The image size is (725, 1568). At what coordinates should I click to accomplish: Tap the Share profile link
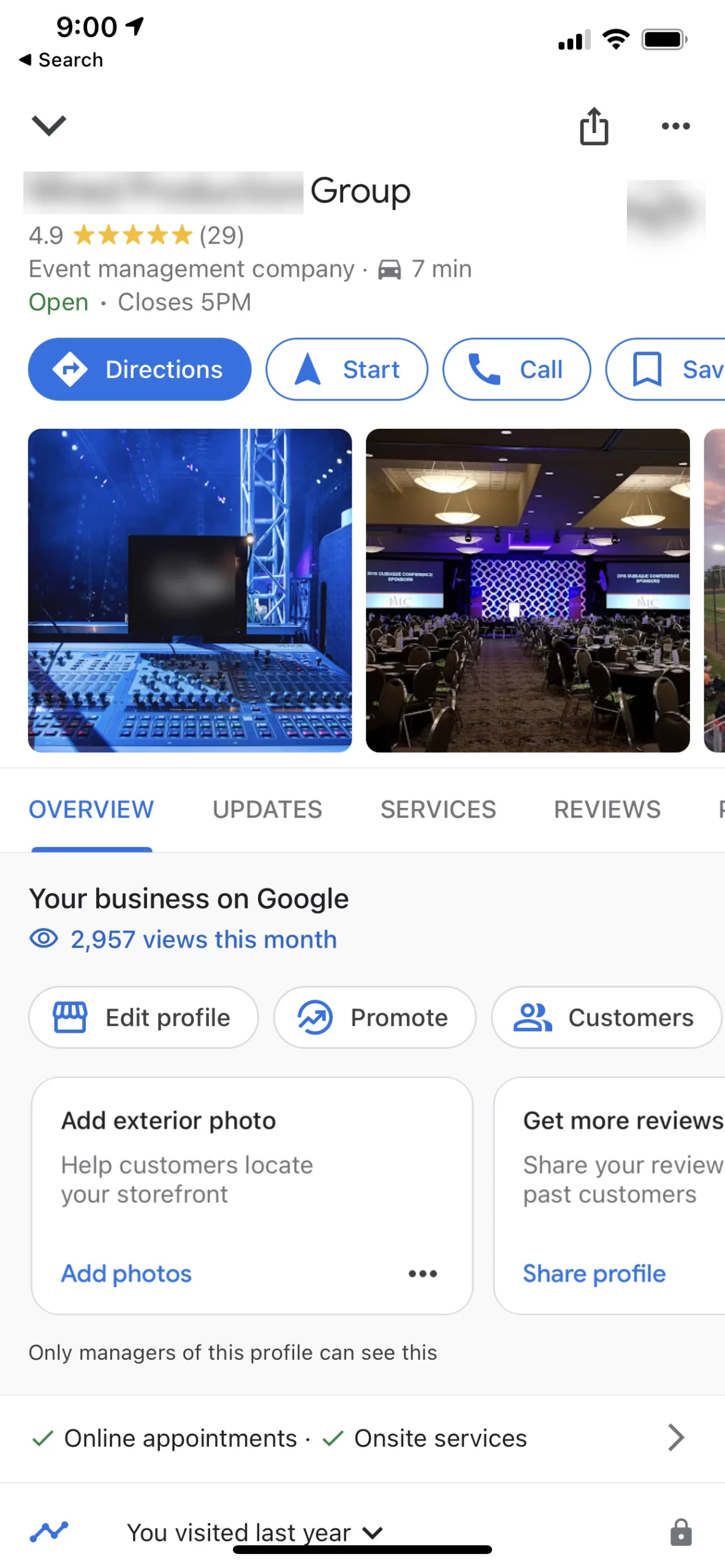point(593,1273)
